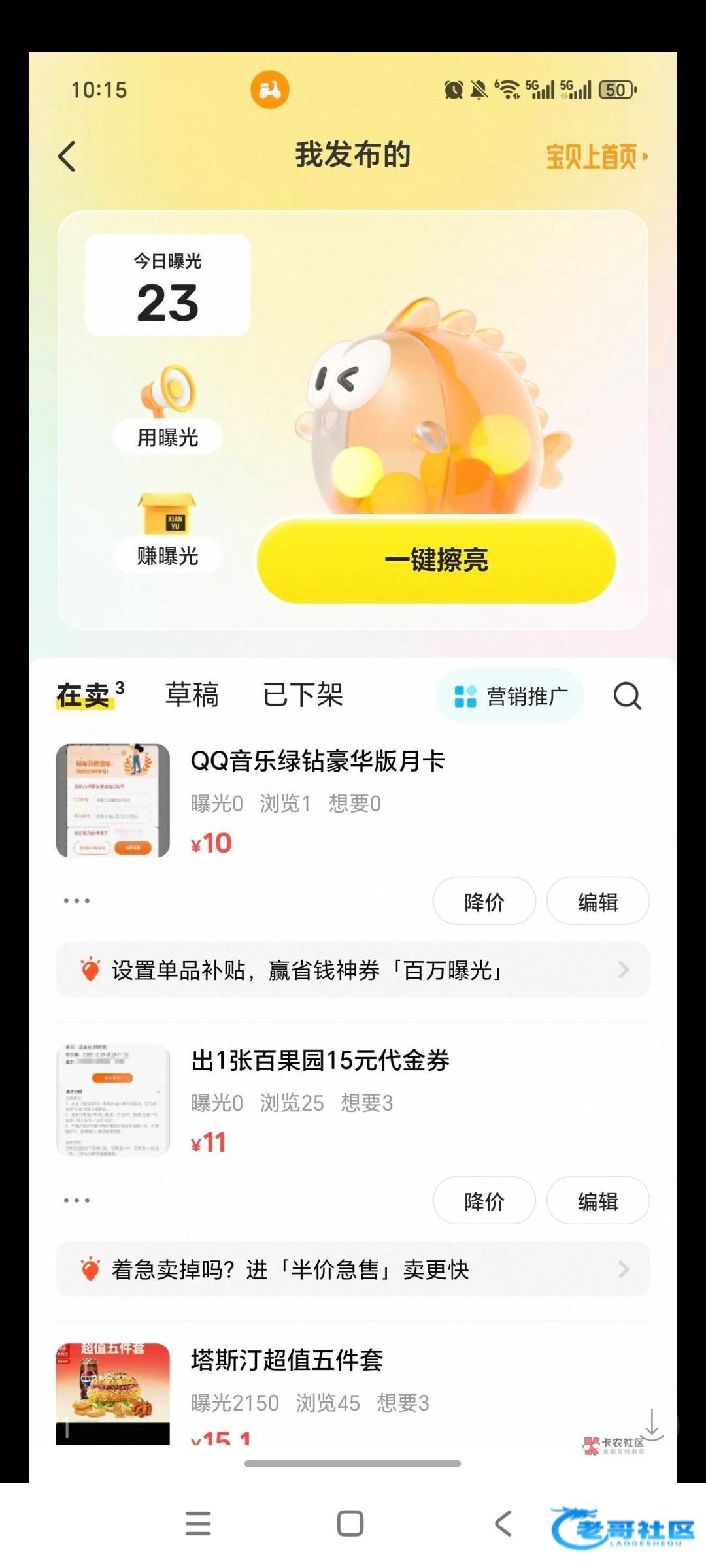Open the QQ音乐绿钻豪华版月卡 listing
Image resolution: width=706 pixels, height=1568 pixels.
click(x=317, y=762)
